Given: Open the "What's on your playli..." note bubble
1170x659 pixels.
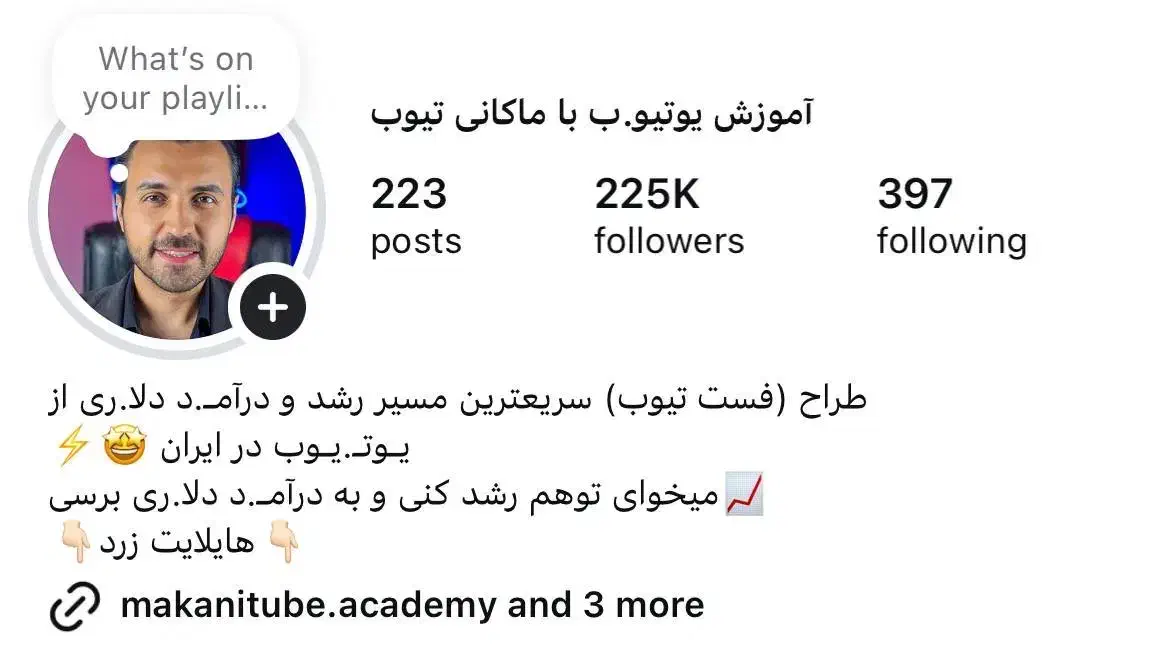Looking at the screenshot, I should click(175, 79).
